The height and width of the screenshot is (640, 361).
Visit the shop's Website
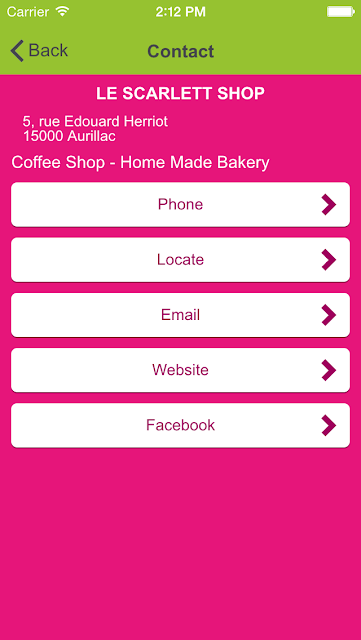point(180,370)
